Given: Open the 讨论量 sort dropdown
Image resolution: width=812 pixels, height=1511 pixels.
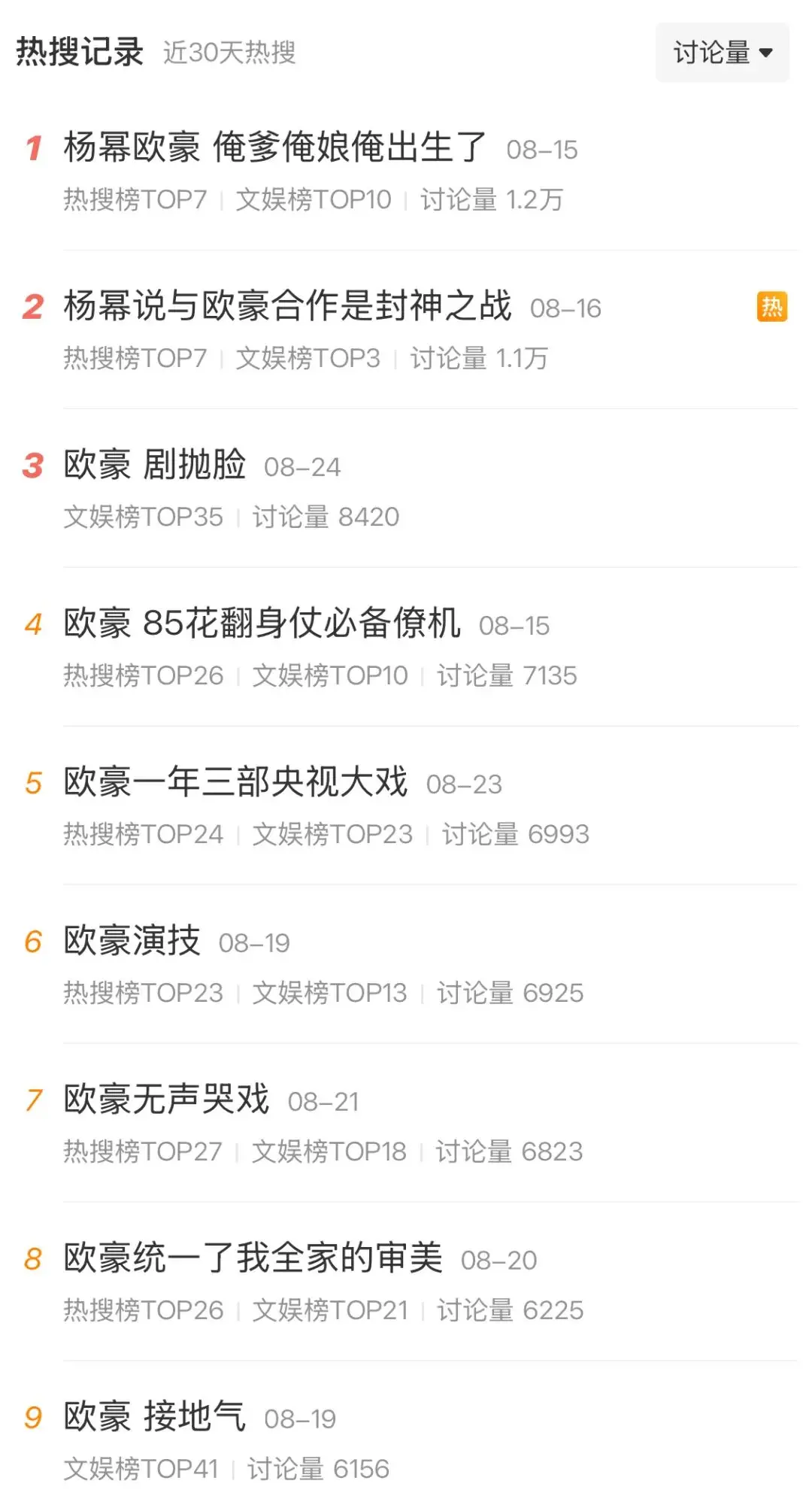Looking at the screenshot, I should pyautogui.click(x=723, y=53).
